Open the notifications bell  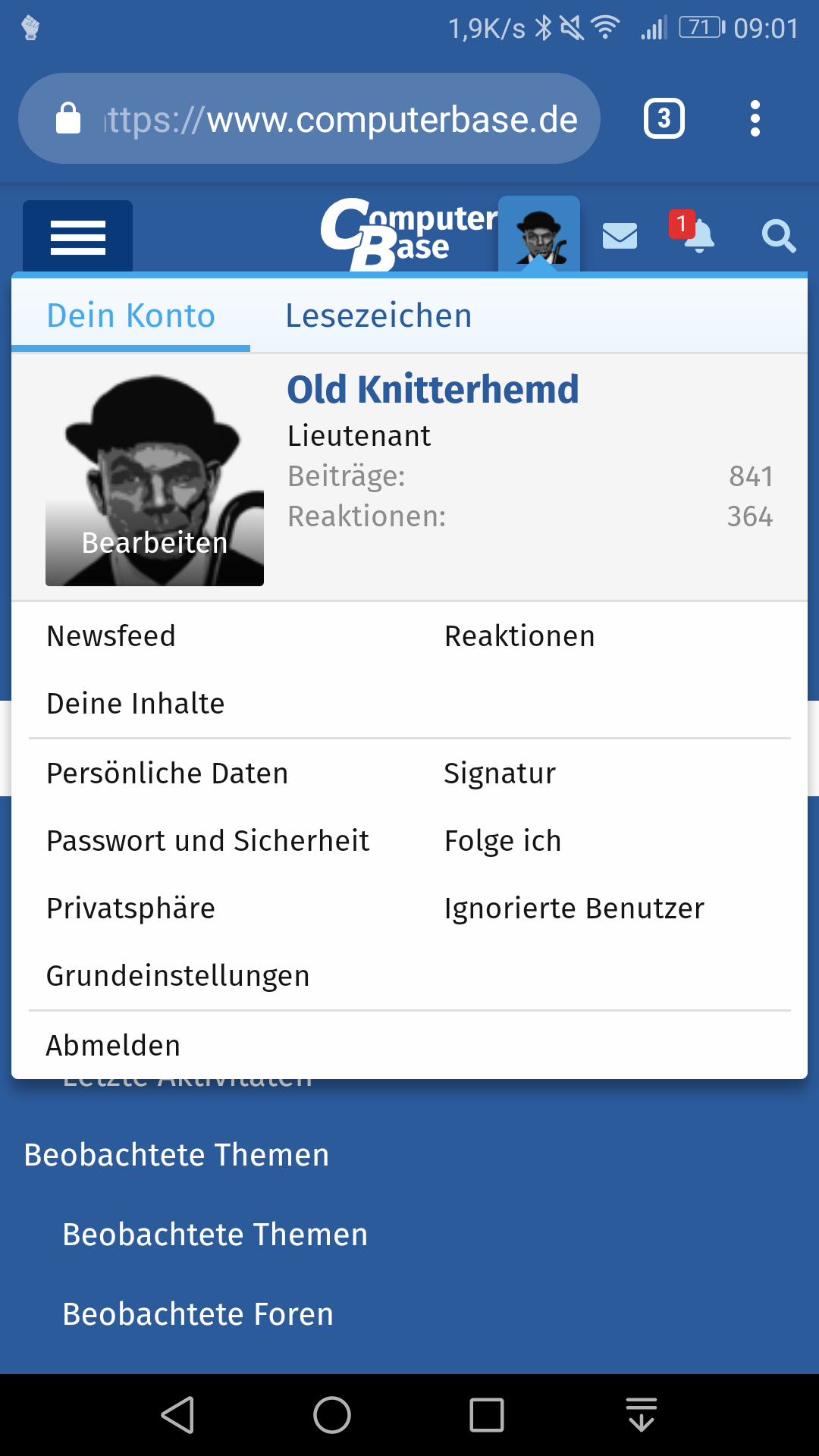(693, 231)
